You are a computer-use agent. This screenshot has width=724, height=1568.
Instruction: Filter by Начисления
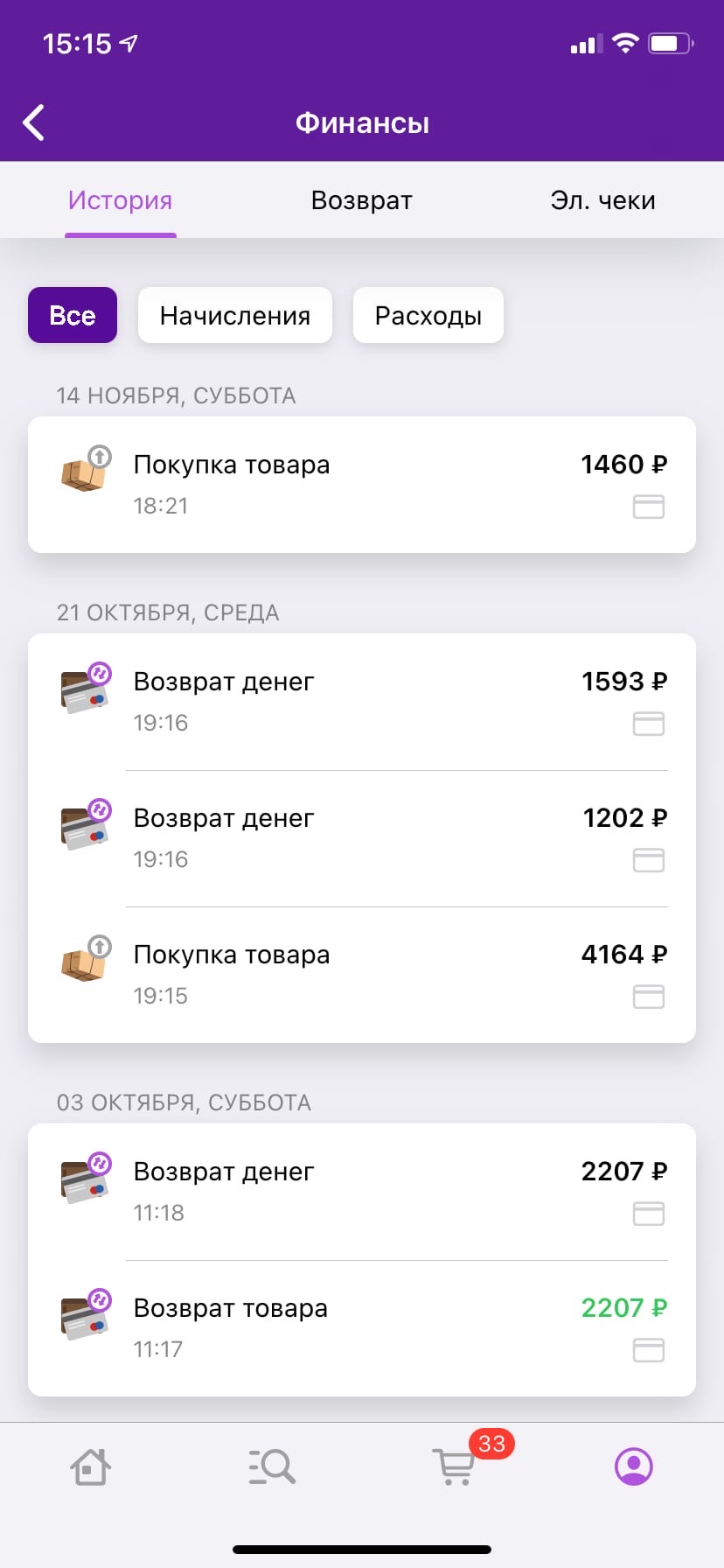pos(235,315)
